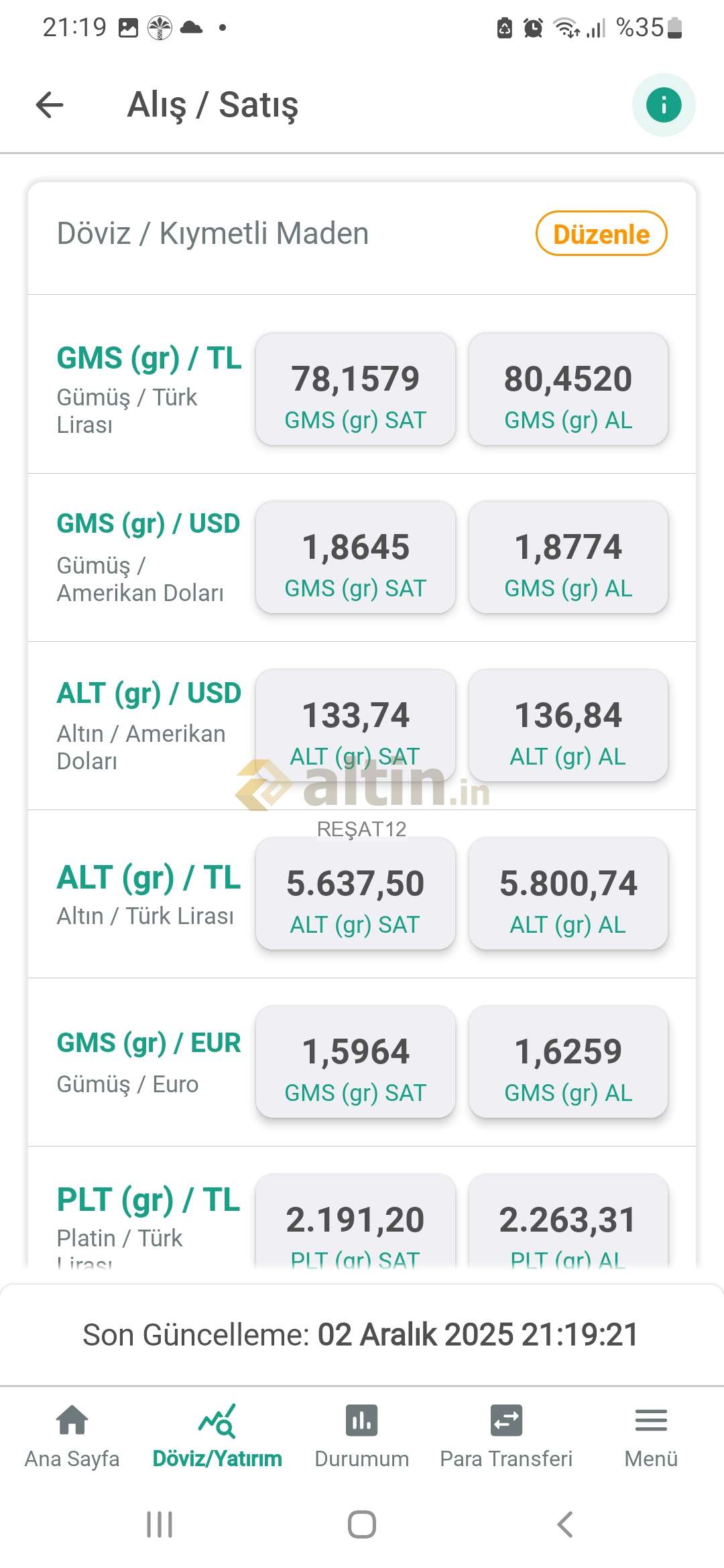724x1568 pixels.
Task: Tap the Düzenle button
Action: [601, 234]
